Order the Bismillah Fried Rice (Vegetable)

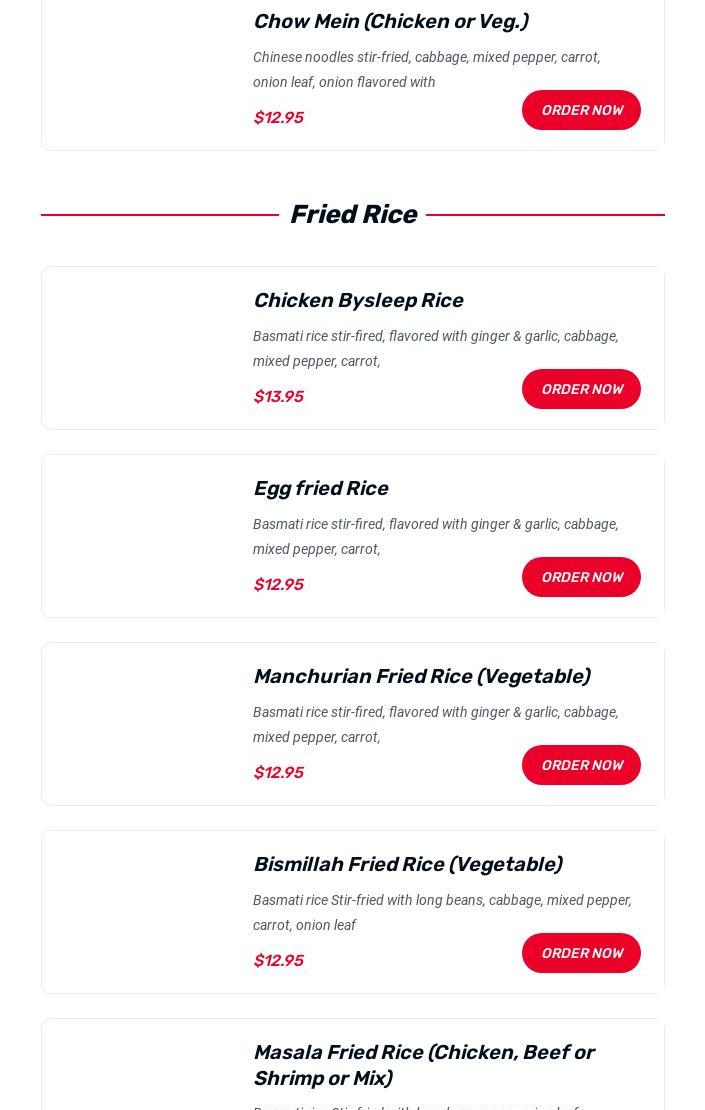tap(581, 953)
